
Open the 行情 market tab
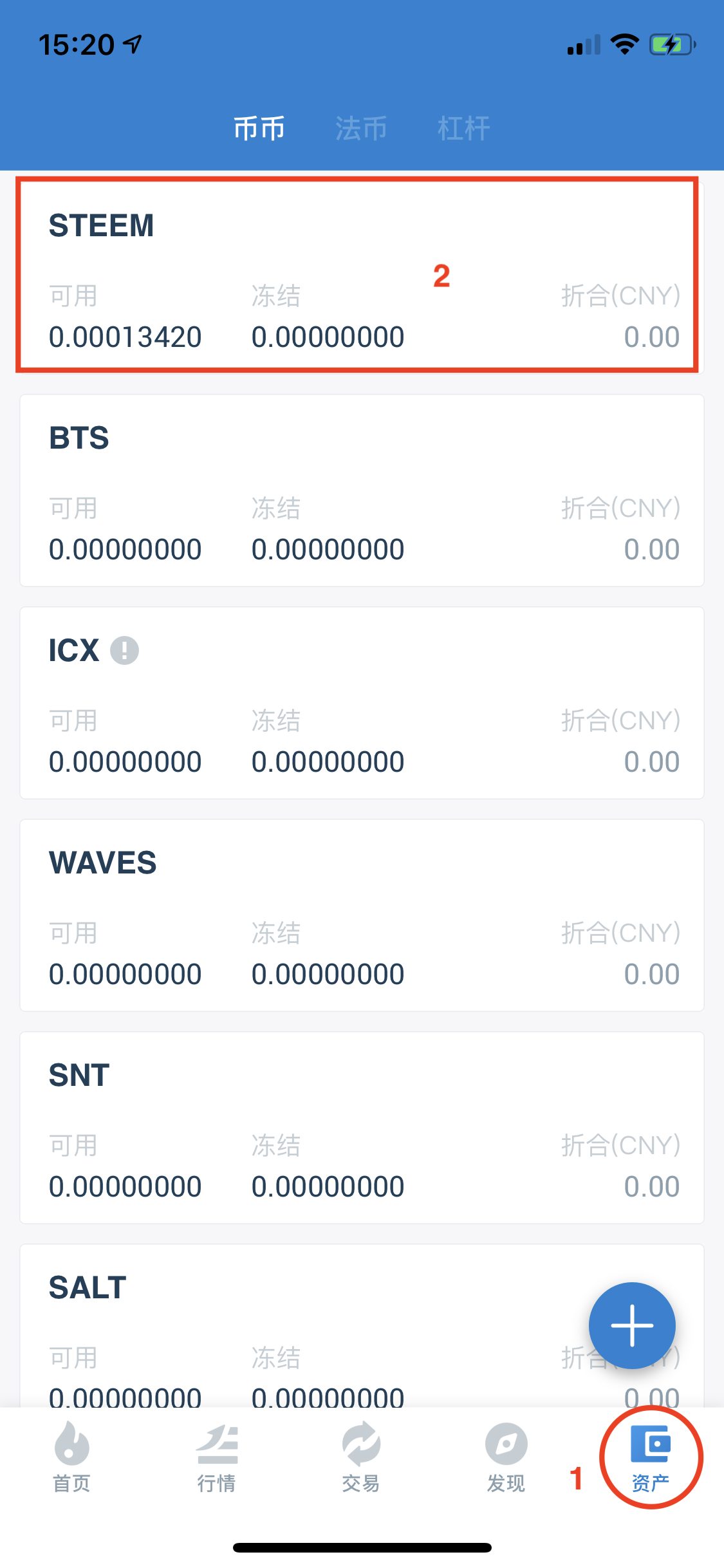(217, 1457)
